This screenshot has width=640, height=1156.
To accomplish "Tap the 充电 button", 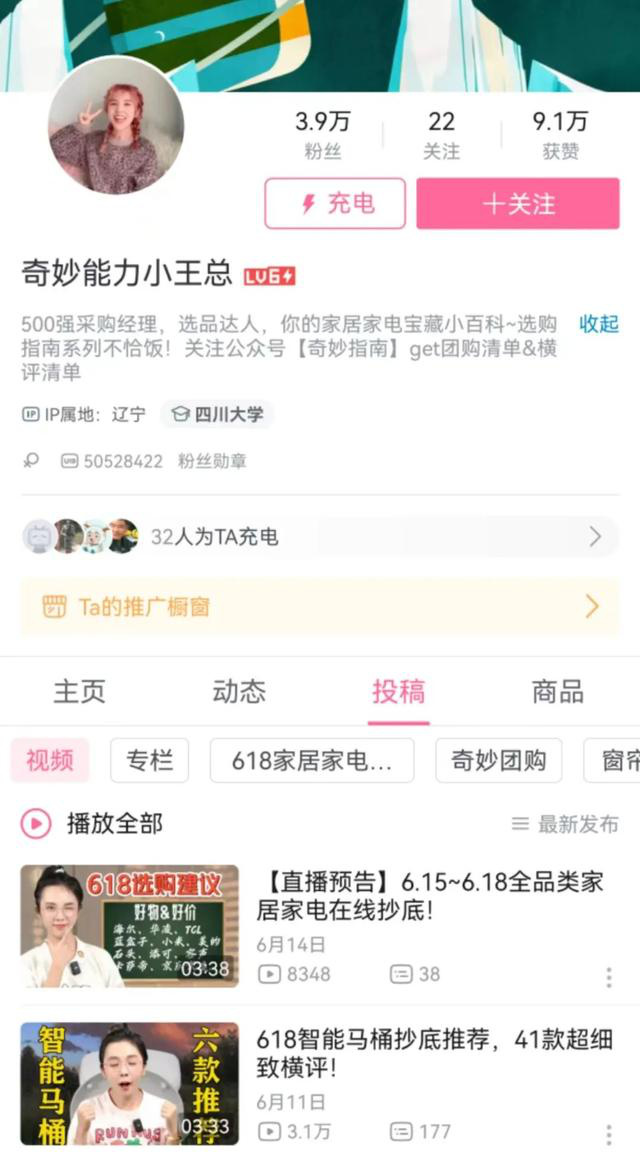I will point(335,204).
